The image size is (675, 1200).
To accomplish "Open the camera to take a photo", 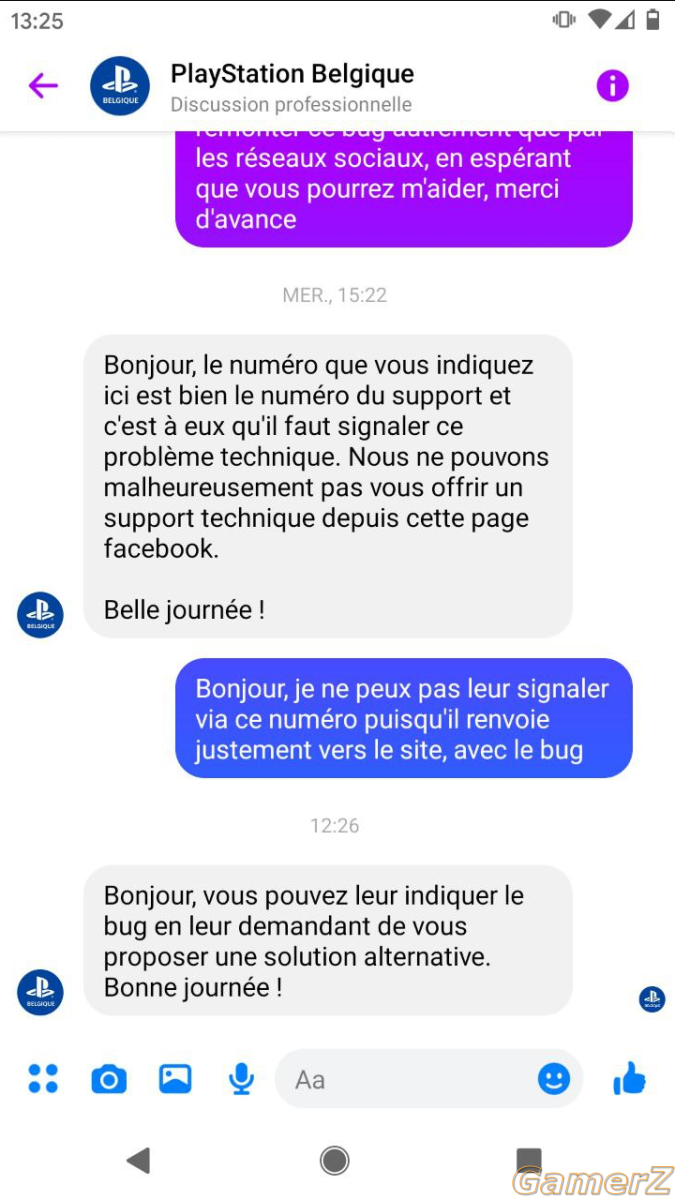I will click(109, 1079).
